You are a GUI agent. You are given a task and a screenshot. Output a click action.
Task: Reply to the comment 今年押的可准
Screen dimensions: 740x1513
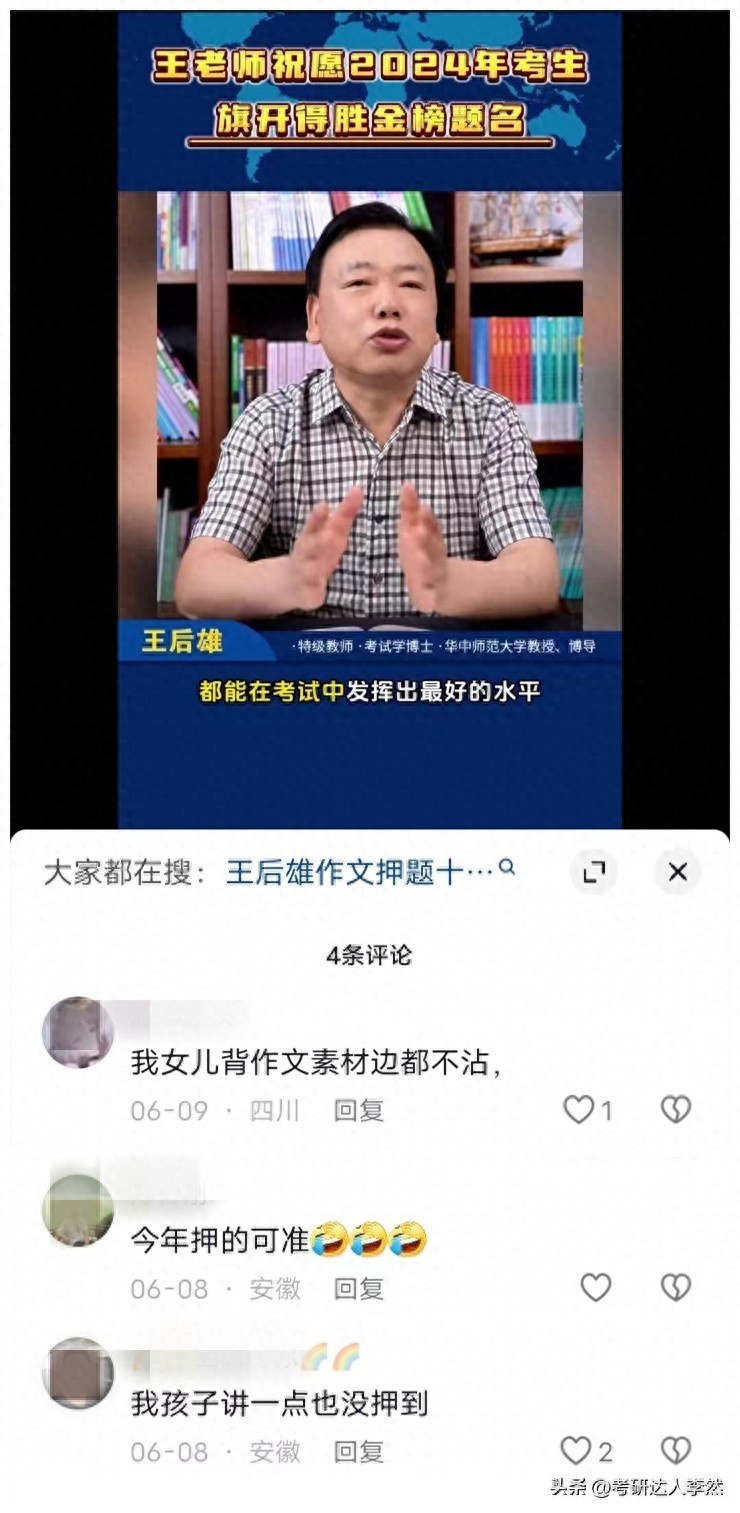[x=359, y=1288]
